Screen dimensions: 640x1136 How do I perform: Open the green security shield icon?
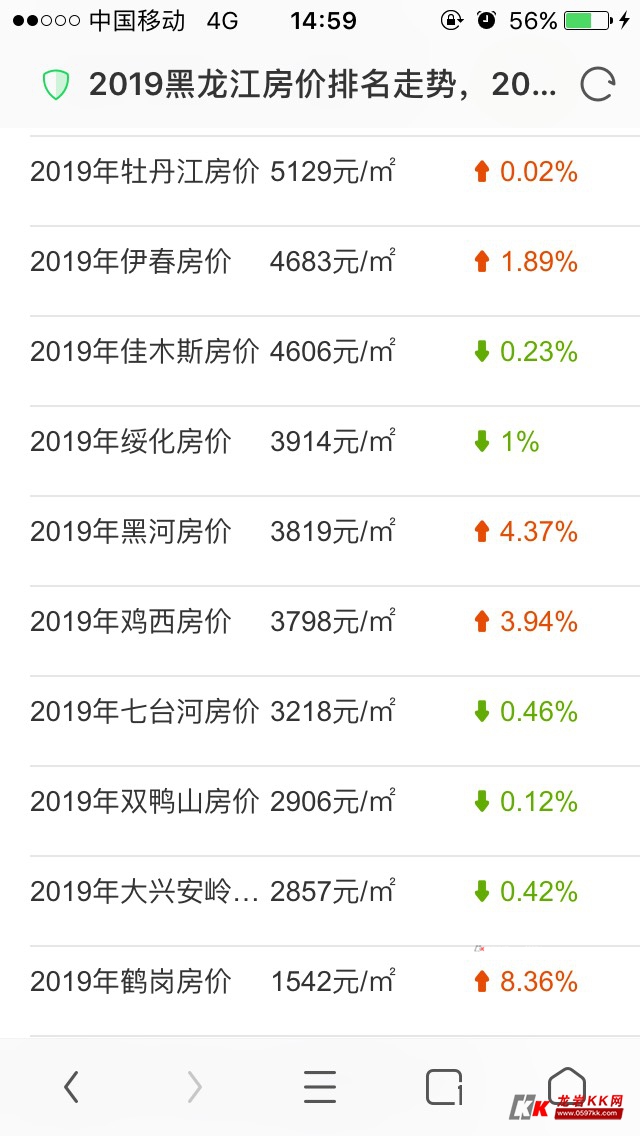[55, 85]
